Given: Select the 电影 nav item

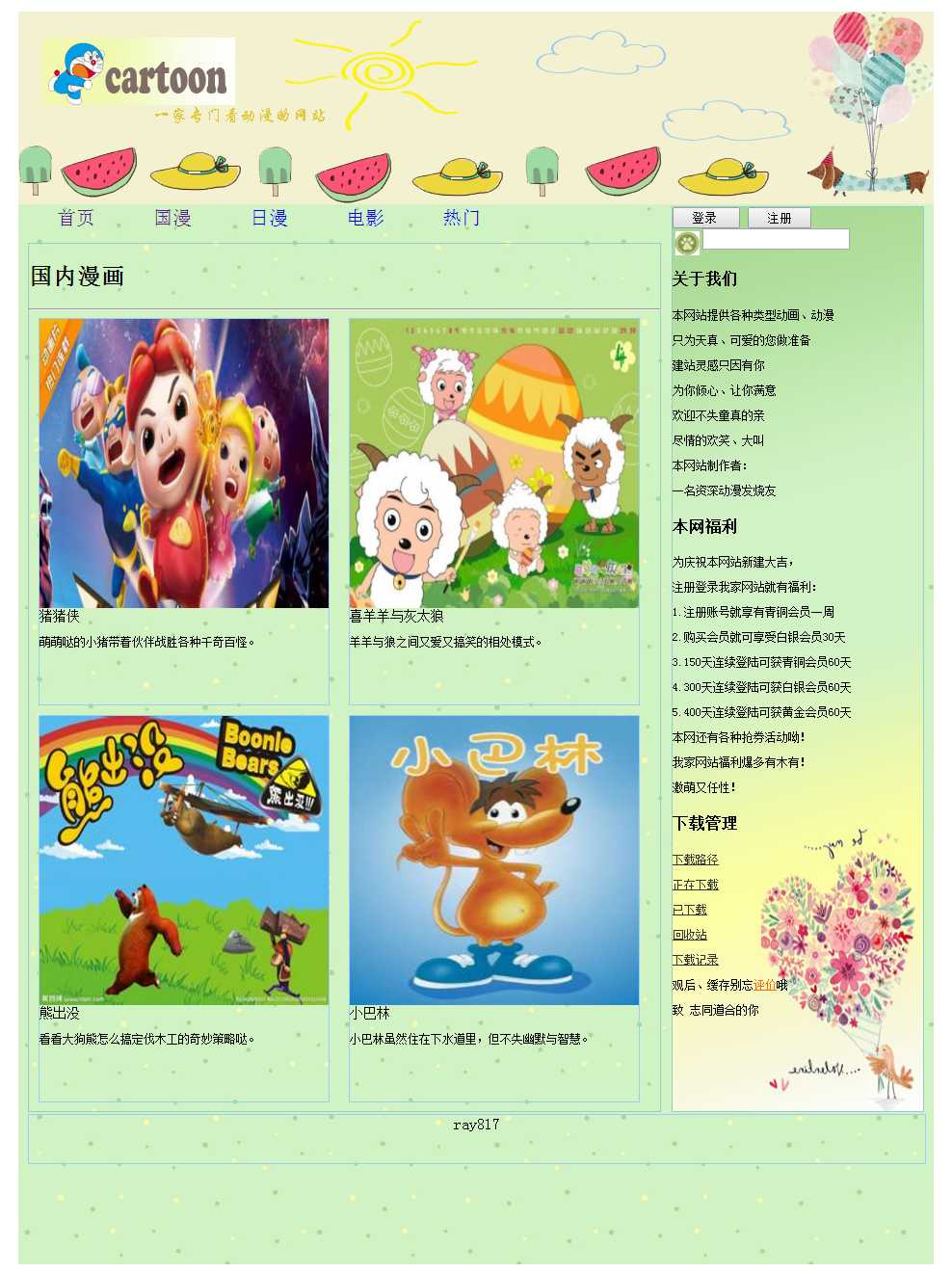Looking at the screenshot, I should pos(365,218).
